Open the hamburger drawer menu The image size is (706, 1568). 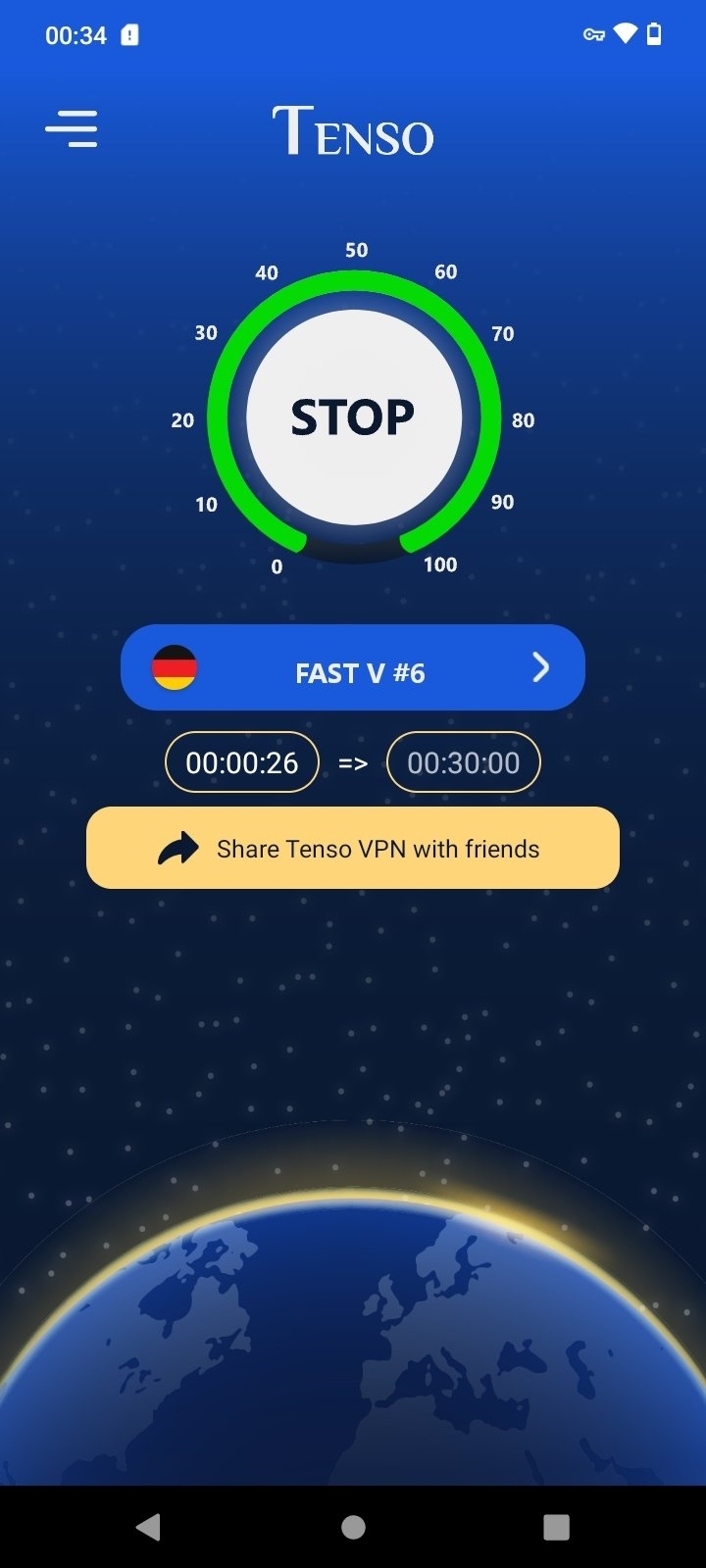(72, 128)
